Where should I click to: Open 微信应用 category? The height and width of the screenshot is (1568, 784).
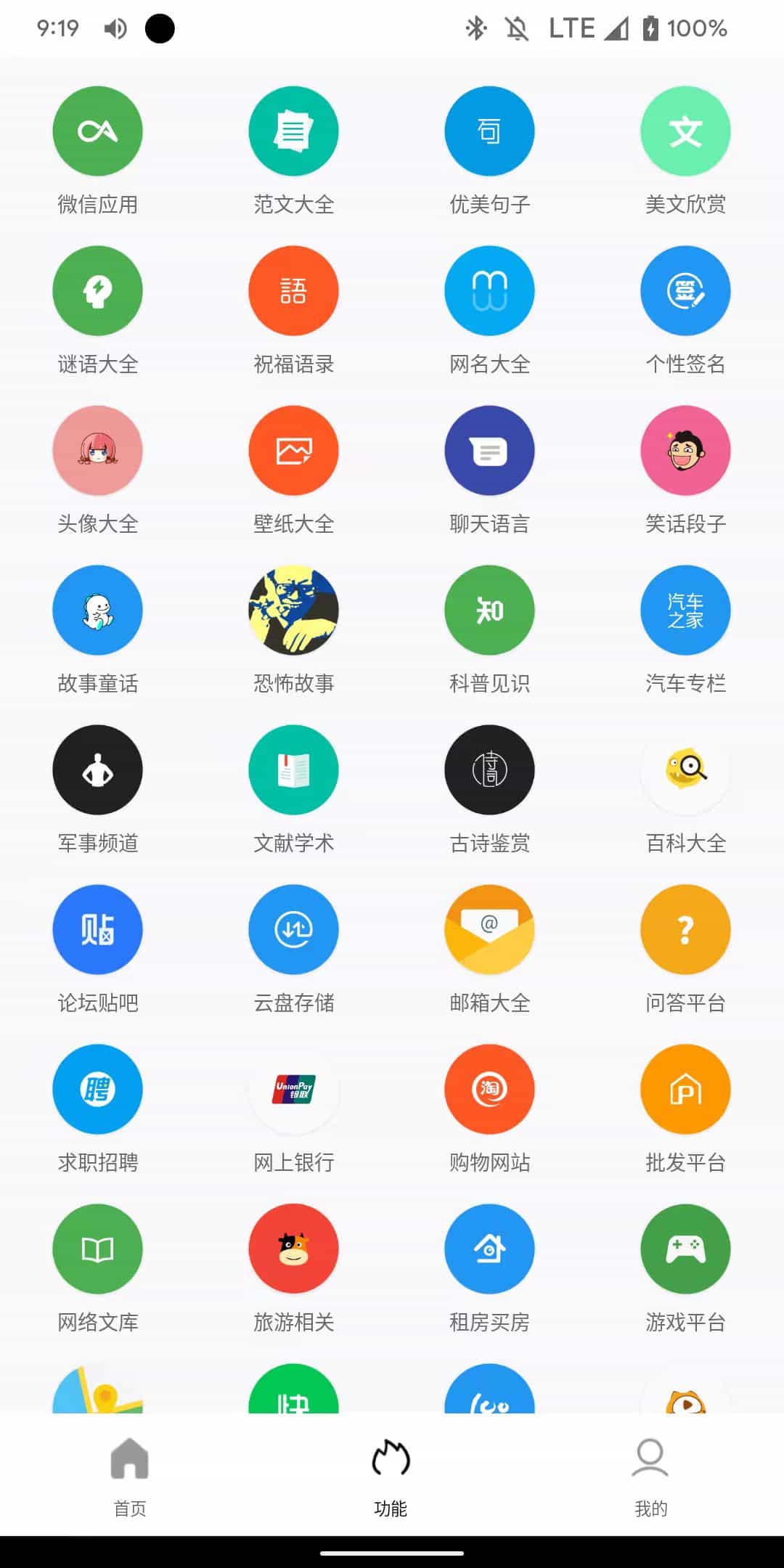[x=97, y=131]
